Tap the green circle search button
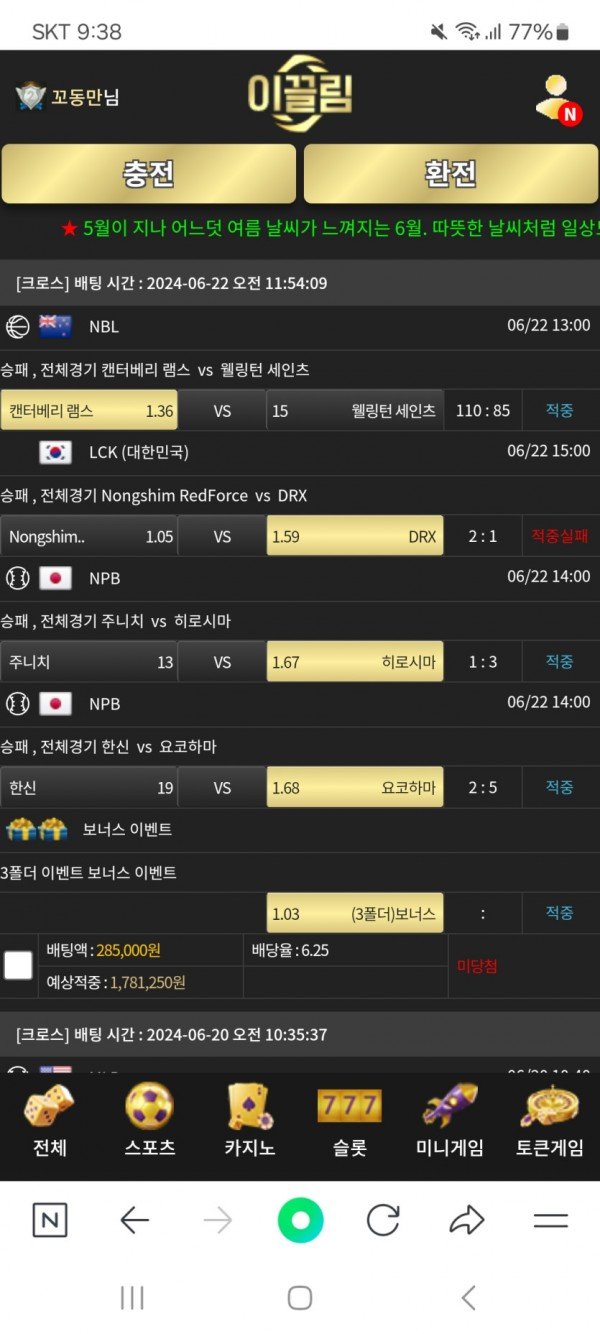Viewport: 600px width, 1334px height. click(x=300, y=1220)
